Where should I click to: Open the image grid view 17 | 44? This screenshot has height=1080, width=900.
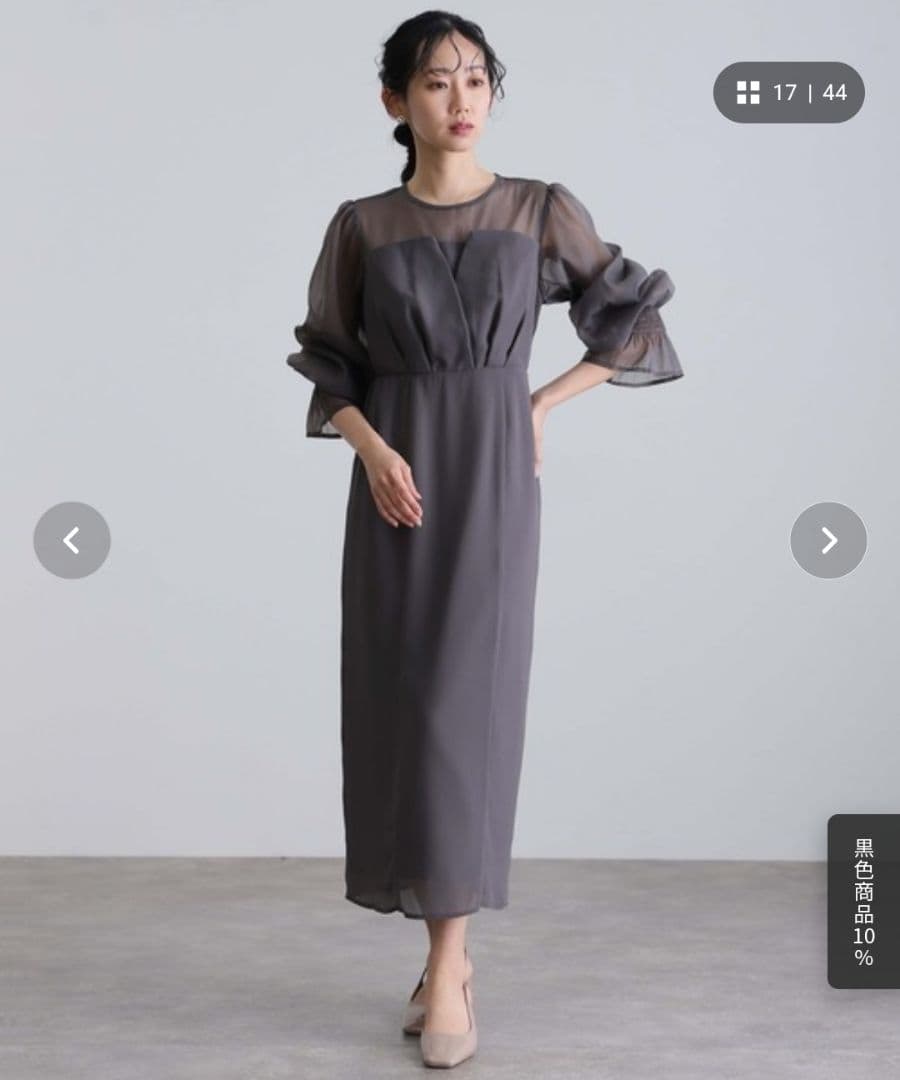click(788, 93)
